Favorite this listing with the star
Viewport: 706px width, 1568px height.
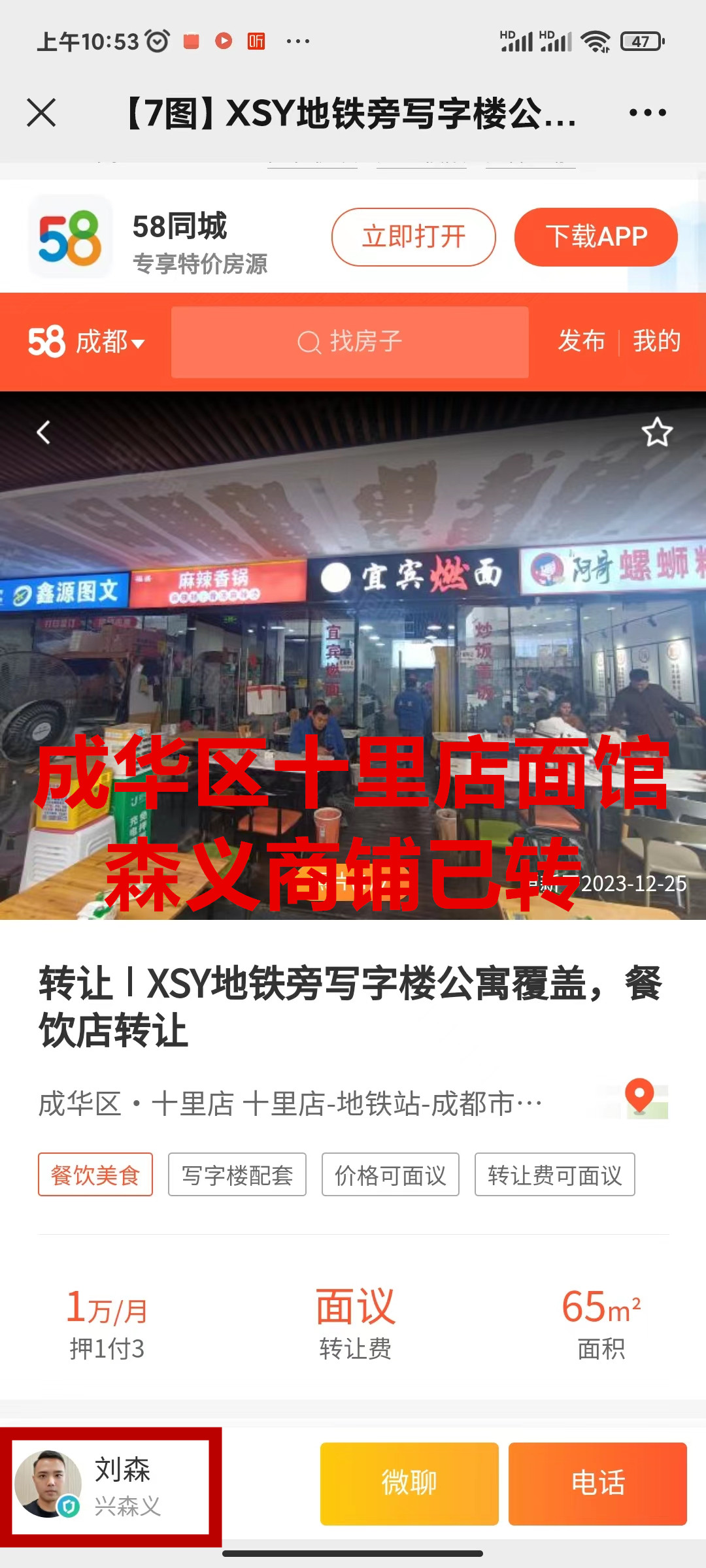coord(657,432)
